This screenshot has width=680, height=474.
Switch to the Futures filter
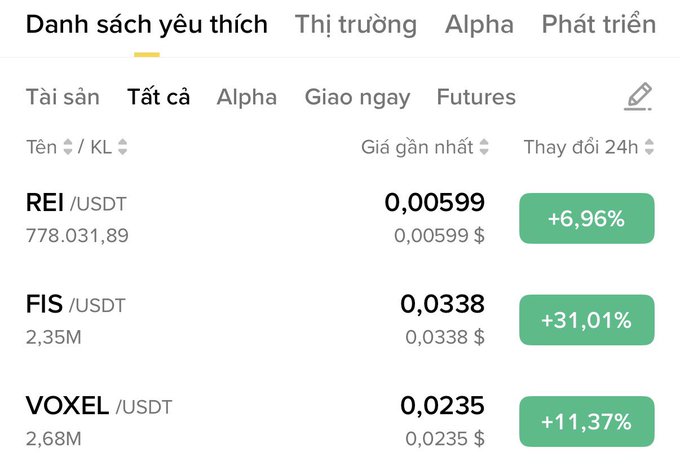(x=476, y=97)
